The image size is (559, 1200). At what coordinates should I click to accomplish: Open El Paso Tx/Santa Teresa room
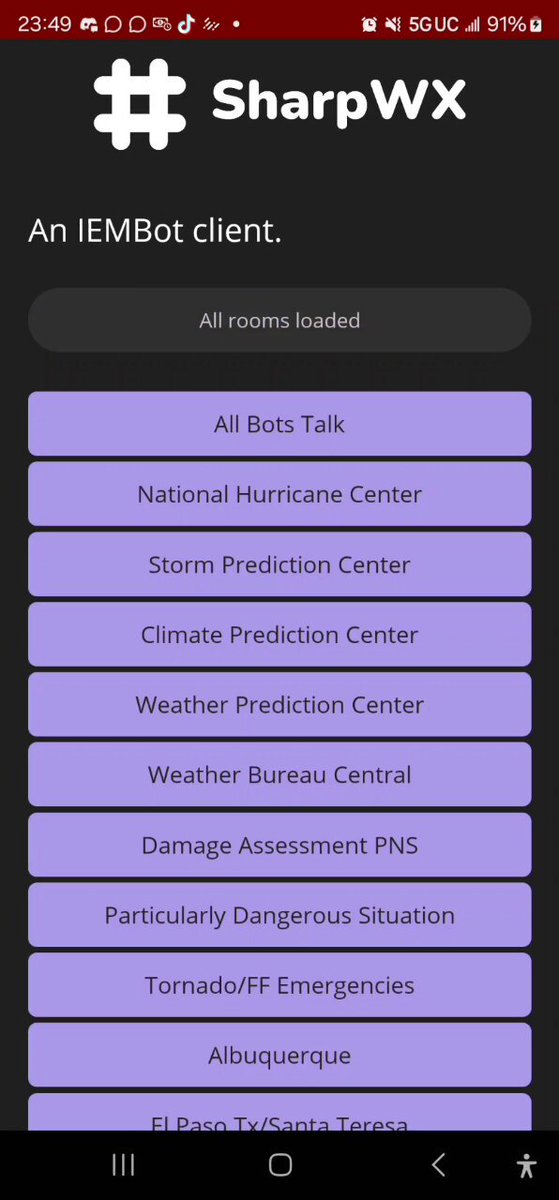[x=279, y=1113]
